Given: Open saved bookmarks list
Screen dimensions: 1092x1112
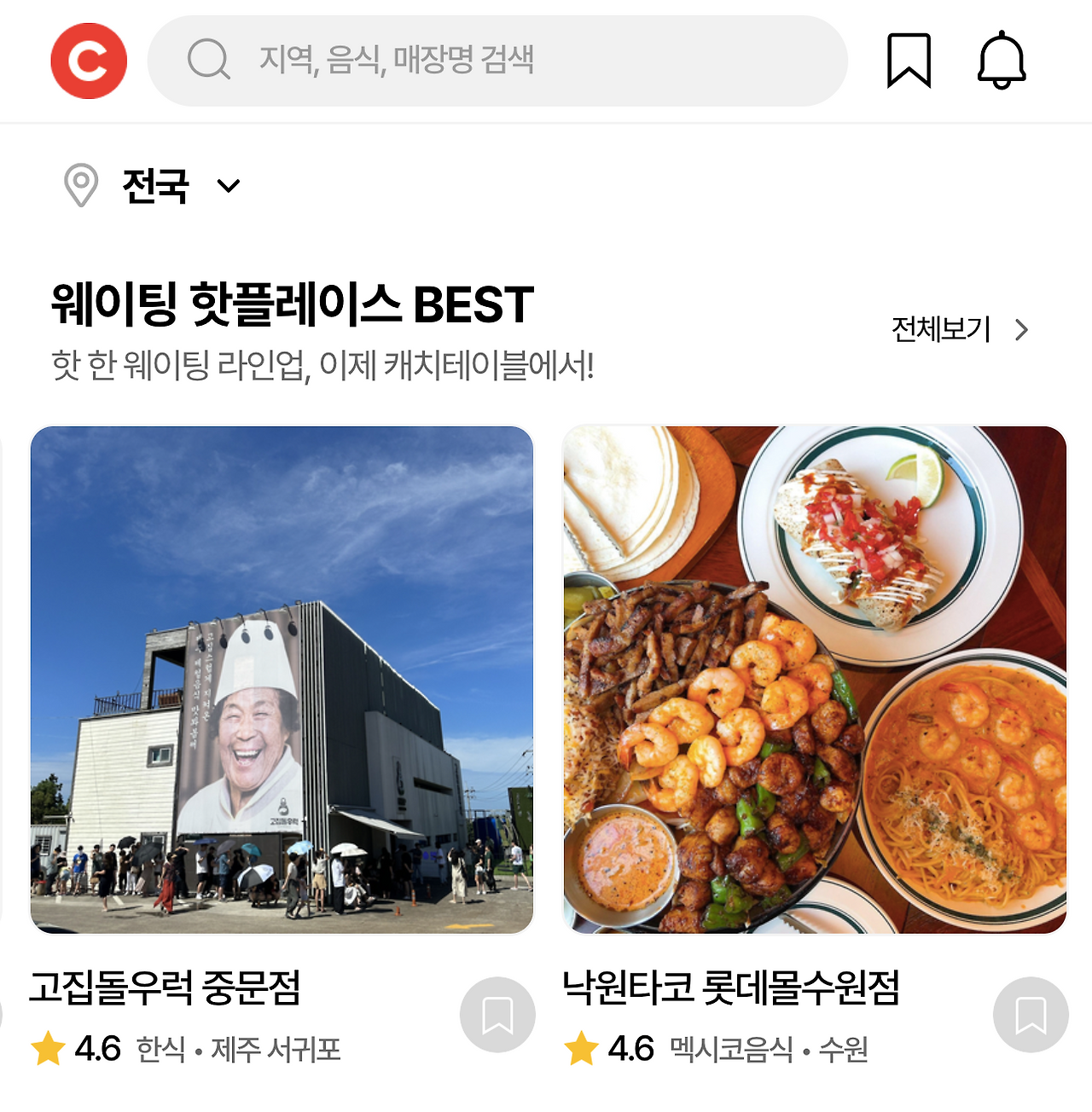Looking at the screenshot, I should (x=908, y=60).
